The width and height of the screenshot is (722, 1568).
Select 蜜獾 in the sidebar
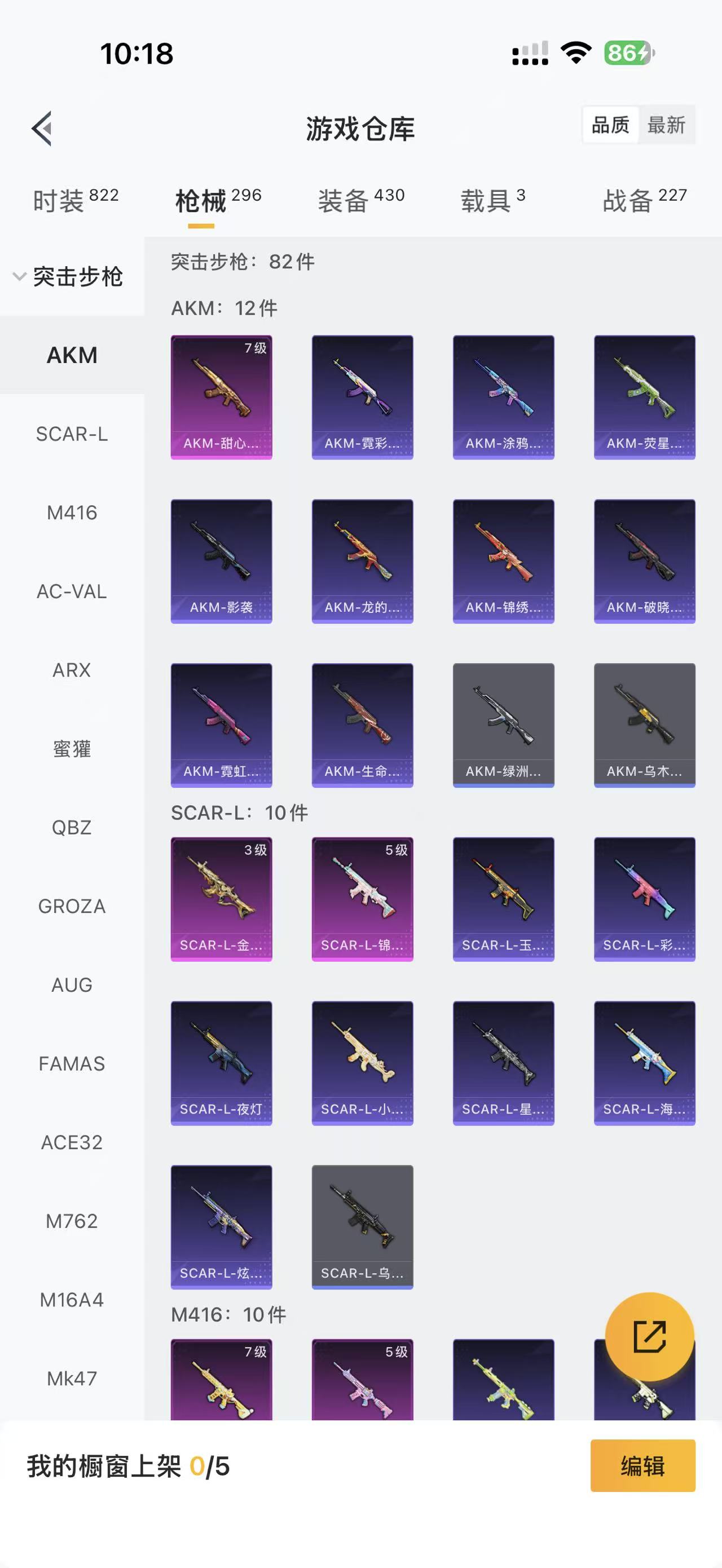pos(72,749)
